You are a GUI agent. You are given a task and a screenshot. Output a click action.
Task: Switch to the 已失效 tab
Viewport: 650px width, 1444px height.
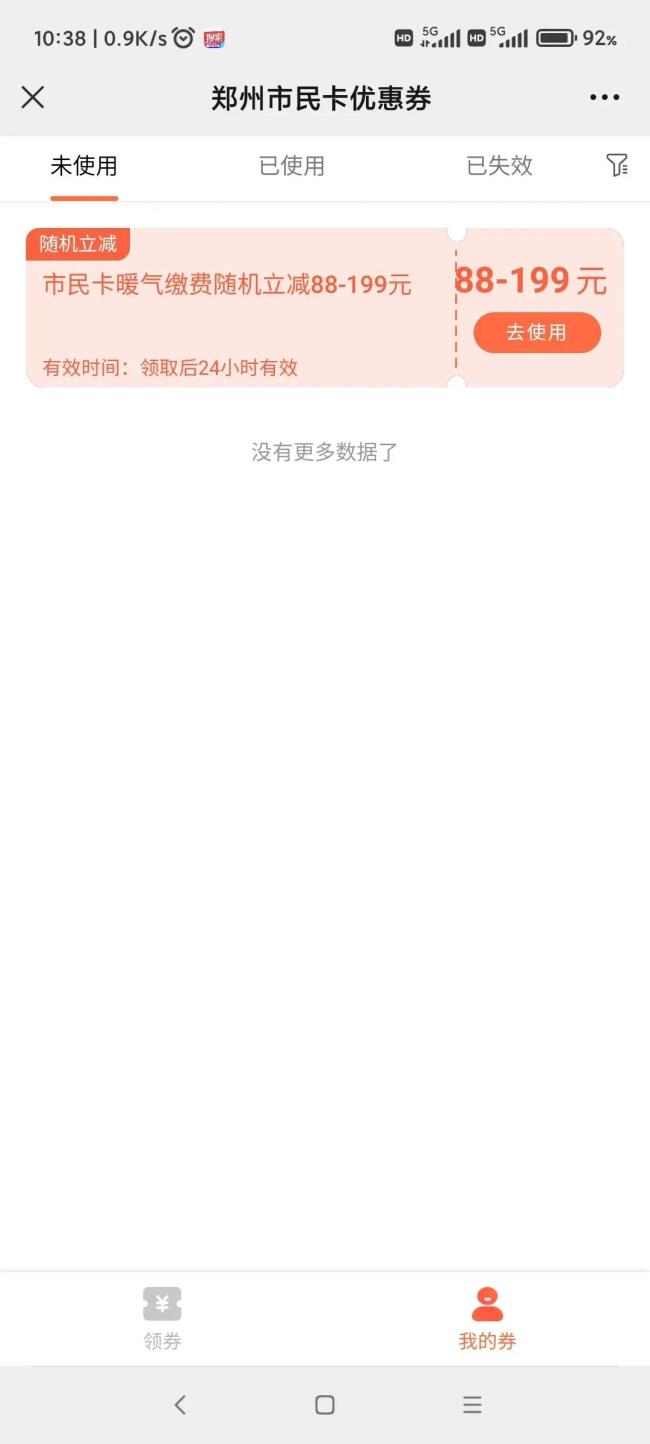(x=499, y=166)
